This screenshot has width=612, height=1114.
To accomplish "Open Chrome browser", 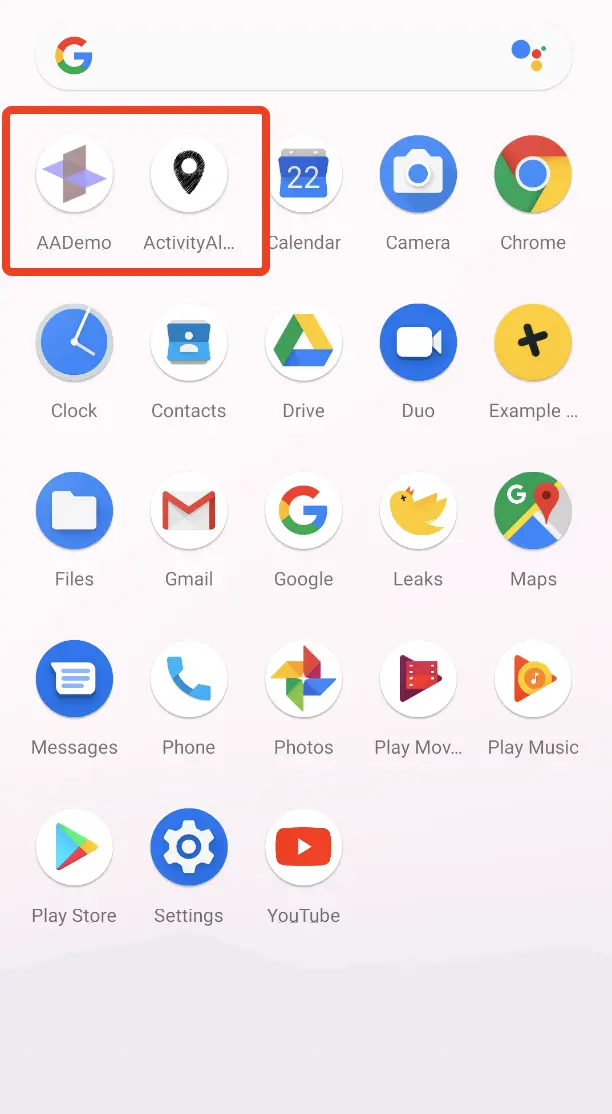I will [533, 175].
